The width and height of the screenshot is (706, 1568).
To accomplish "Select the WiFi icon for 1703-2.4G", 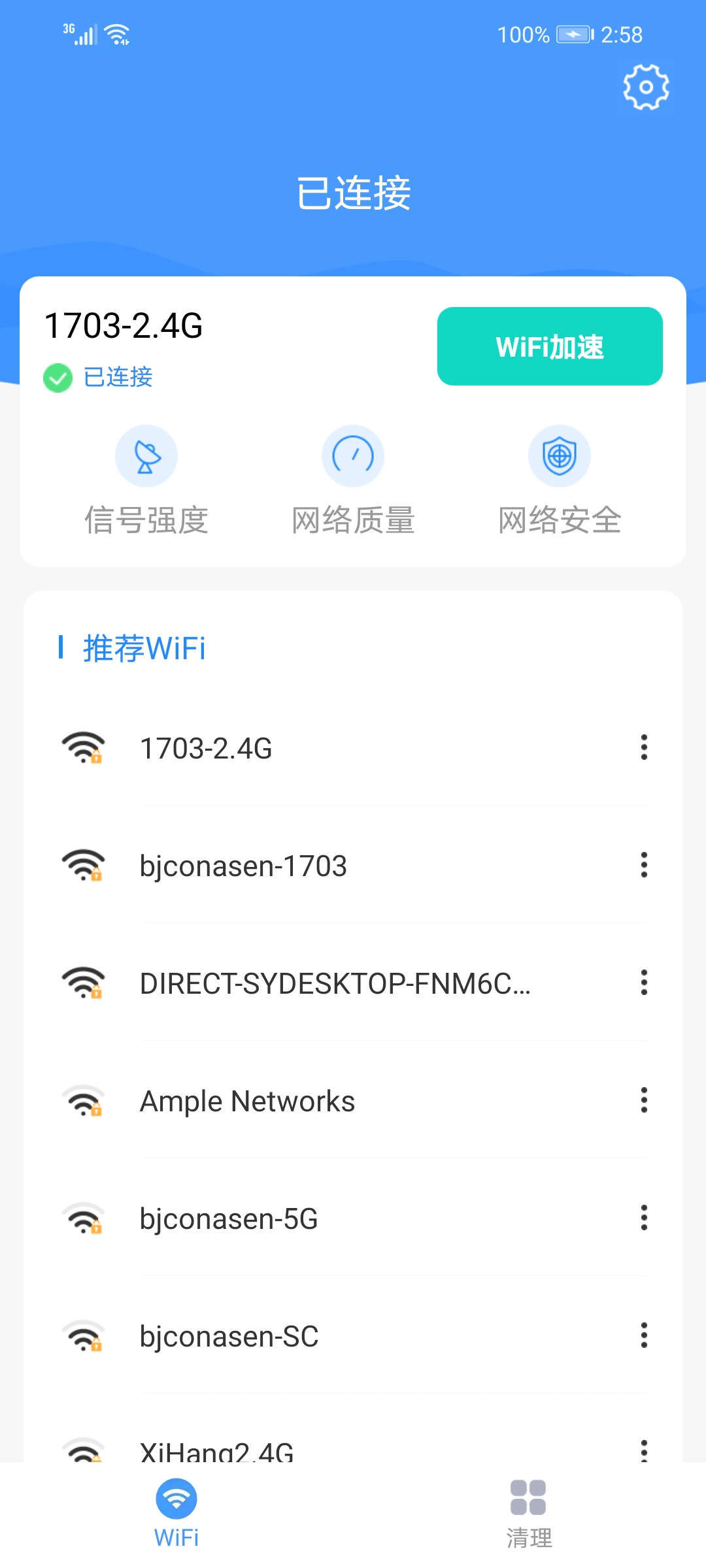I will (84, 747).
